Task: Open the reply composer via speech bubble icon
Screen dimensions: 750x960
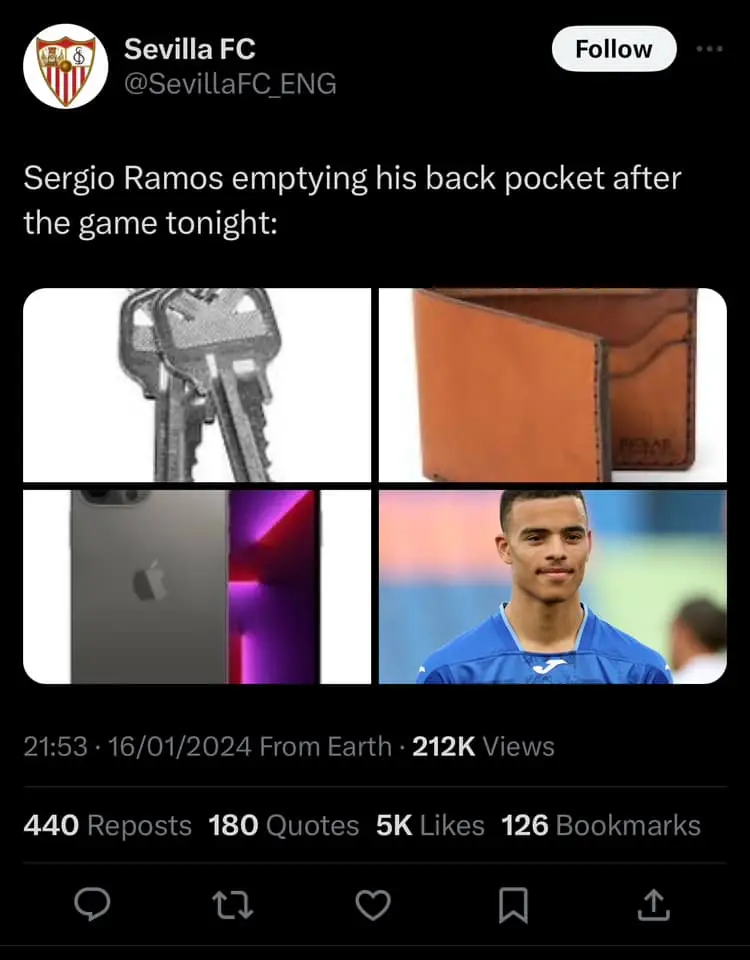Action: [x=93, y=905]
